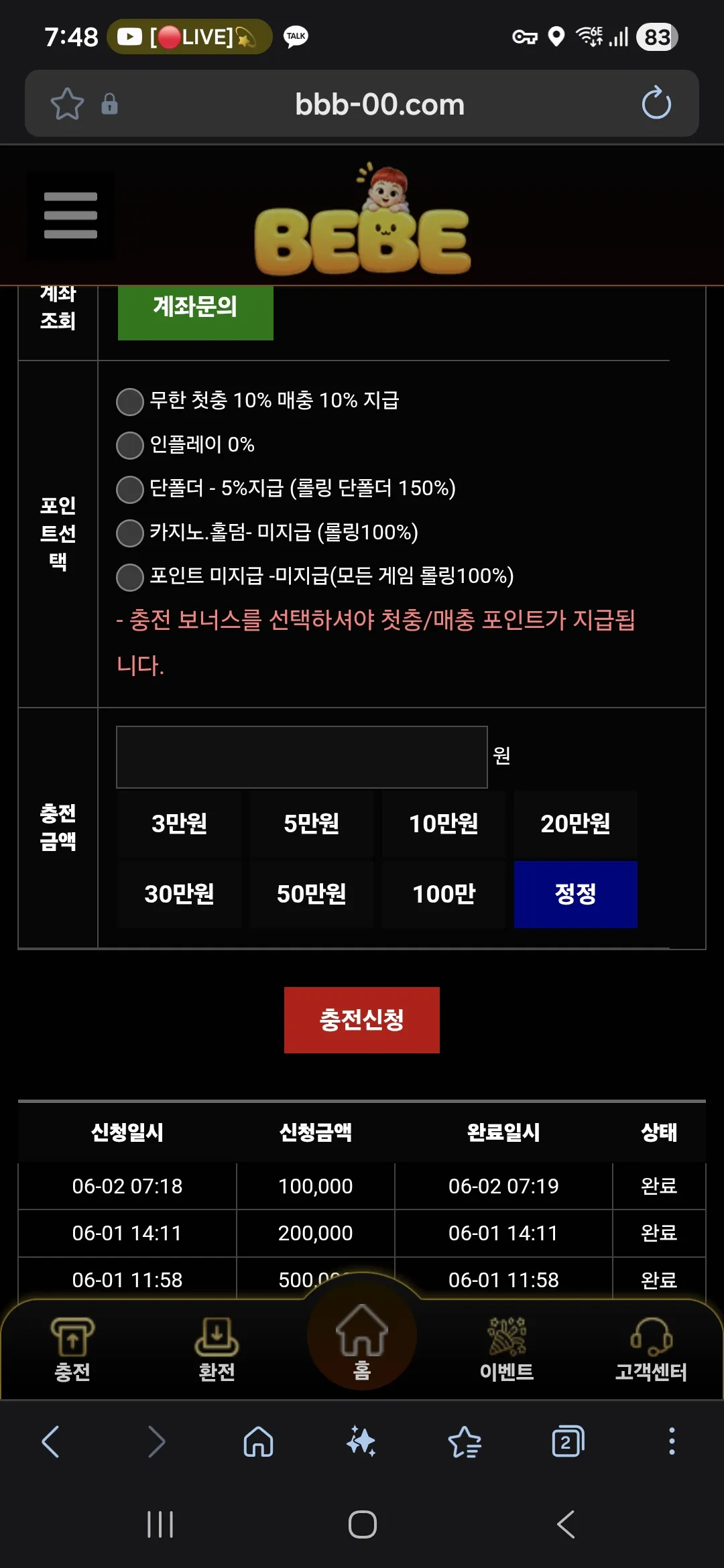The width and height of the screenshot is (724, 1568).
Task: Add 10만원 to charge amount
Action: [444, 824]
